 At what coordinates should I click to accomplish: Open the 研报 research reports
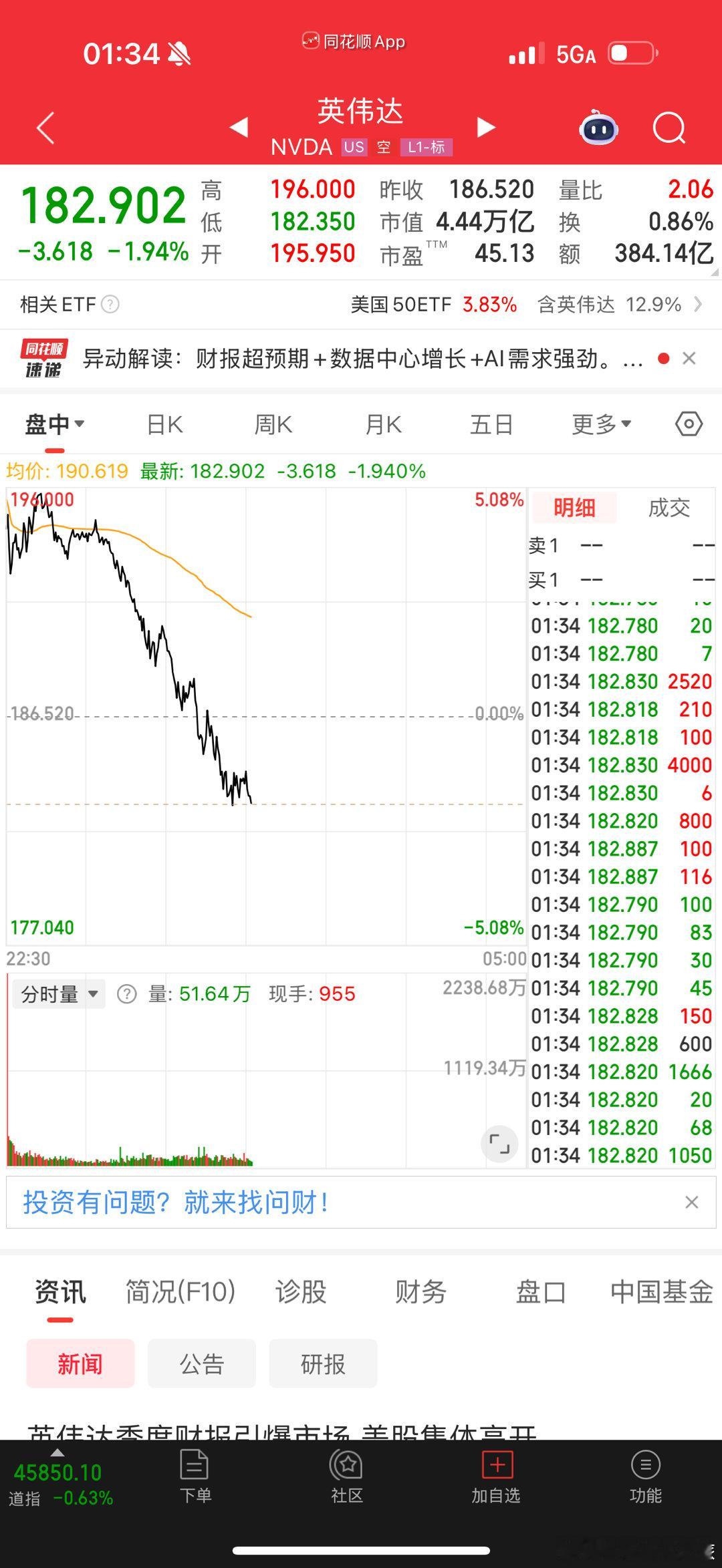tap(323, 1364)
